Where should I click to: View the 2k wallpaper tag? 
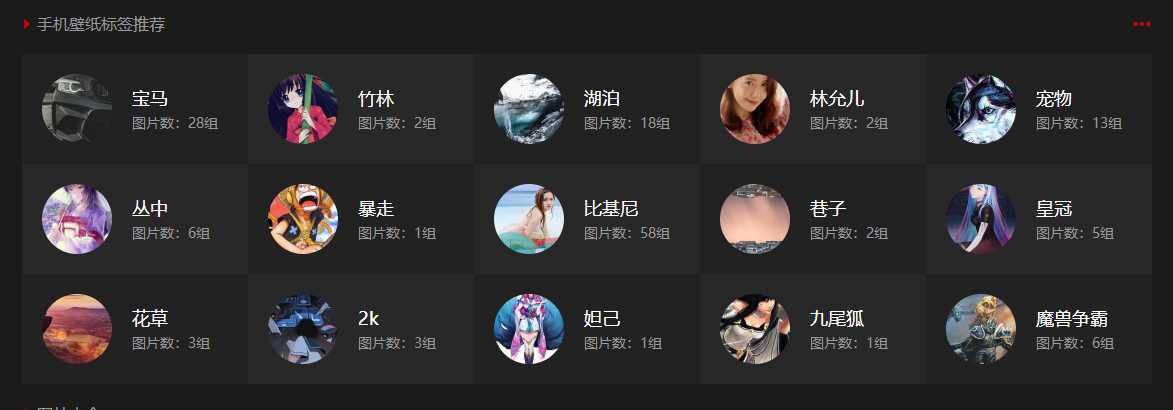click(x=360, y=329)
